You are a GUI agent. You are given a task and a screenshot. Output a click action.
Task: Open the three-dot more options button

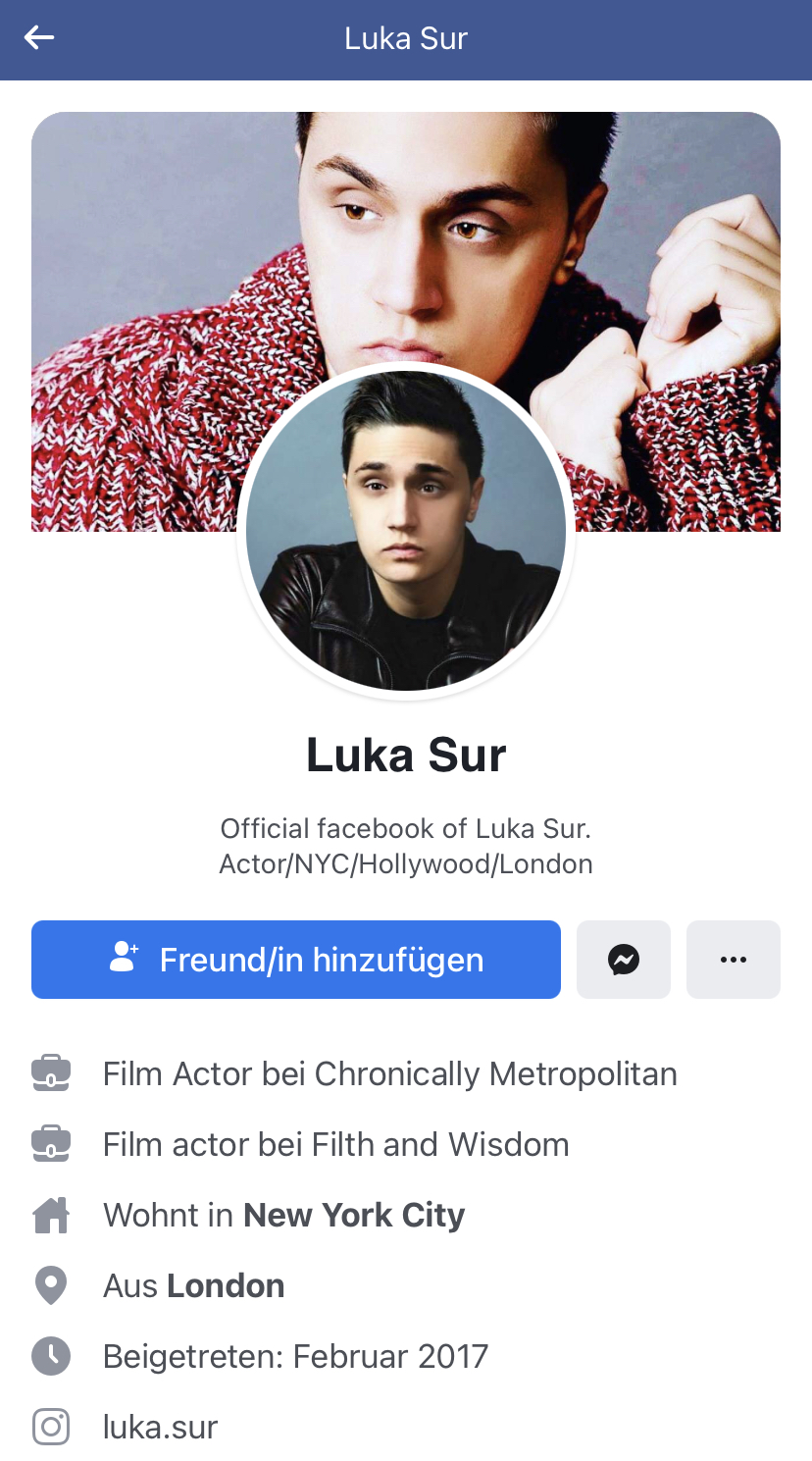734,960
